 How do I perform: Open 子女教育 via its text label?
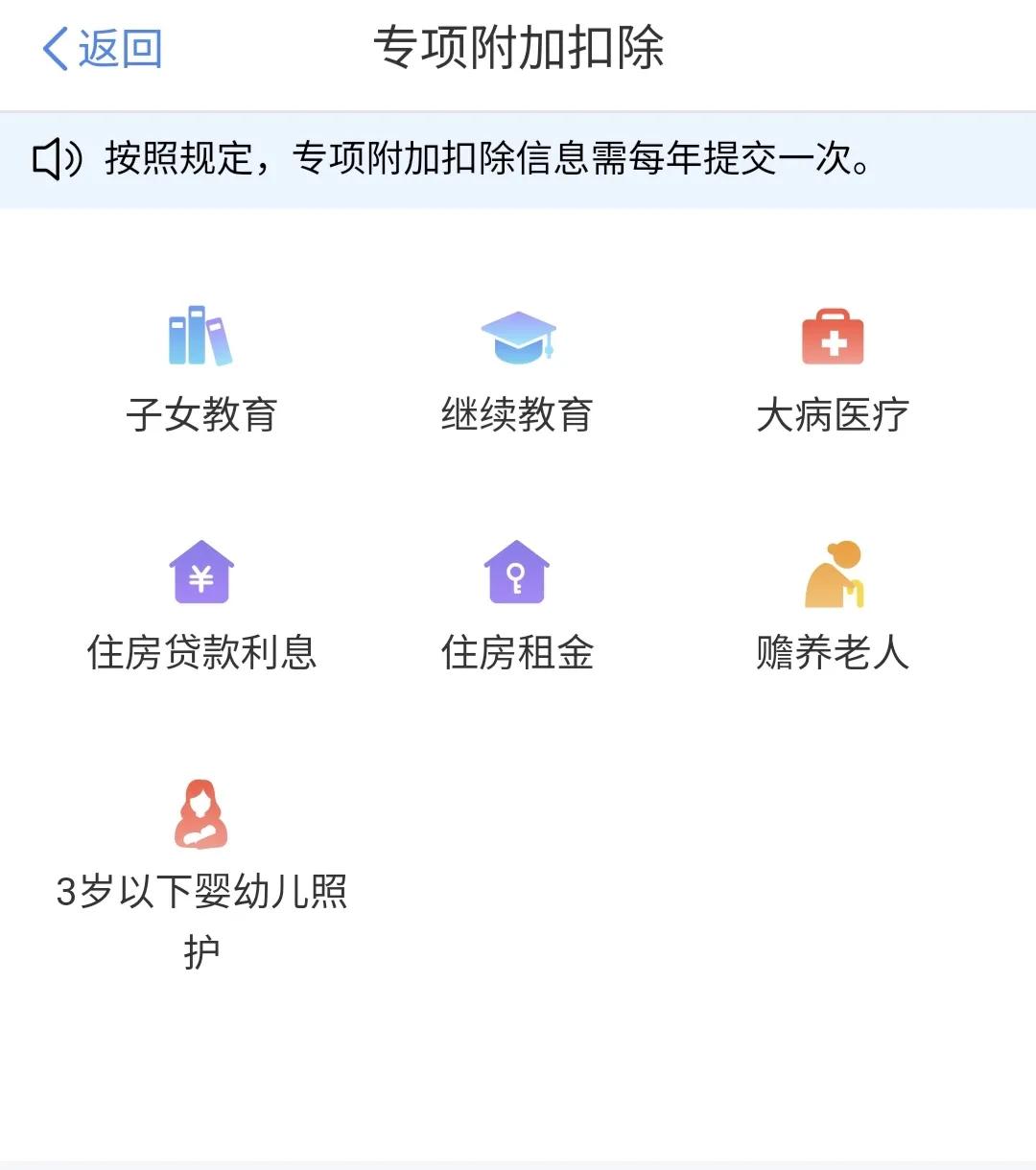point(202,414)
